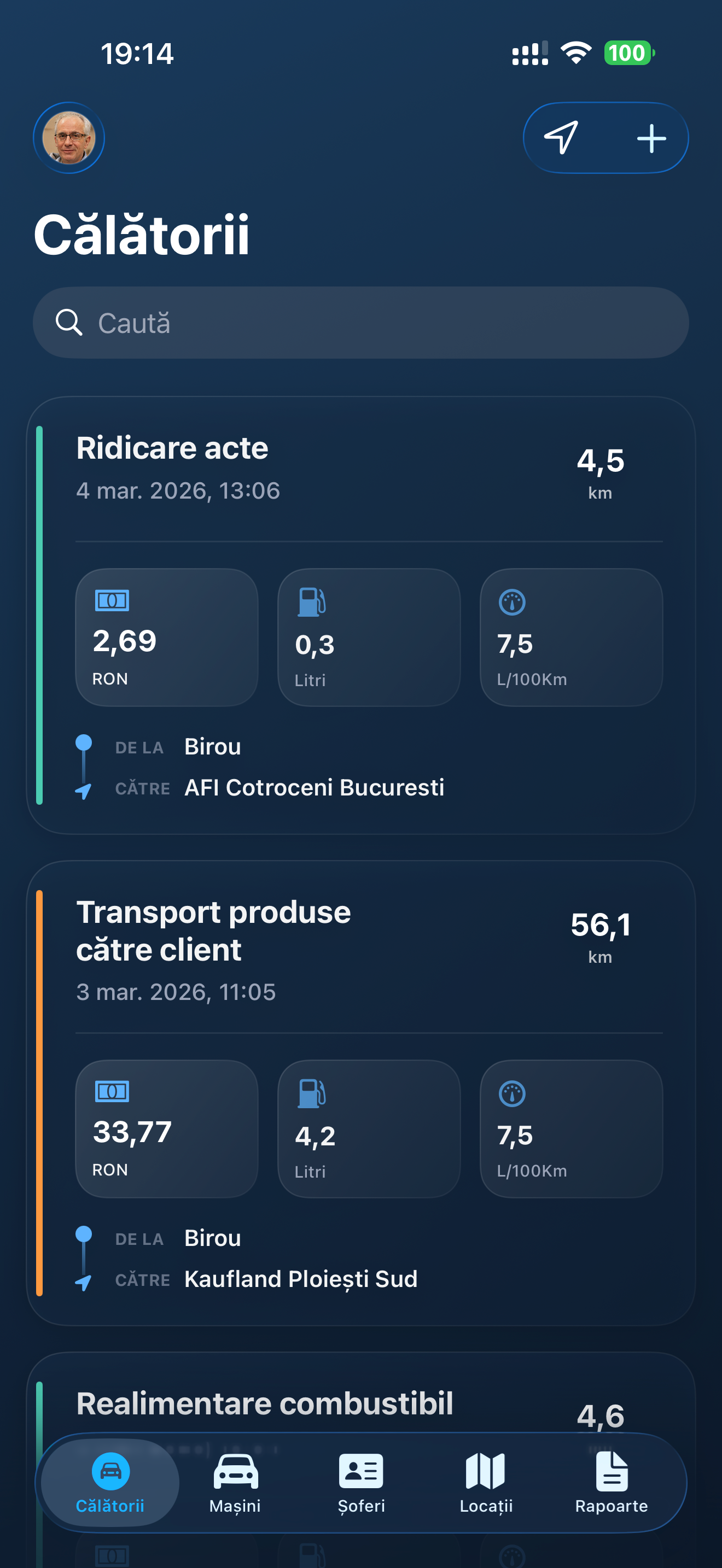Open the profile avatar
Viewport: 722px width, 1568px height.
69,138
